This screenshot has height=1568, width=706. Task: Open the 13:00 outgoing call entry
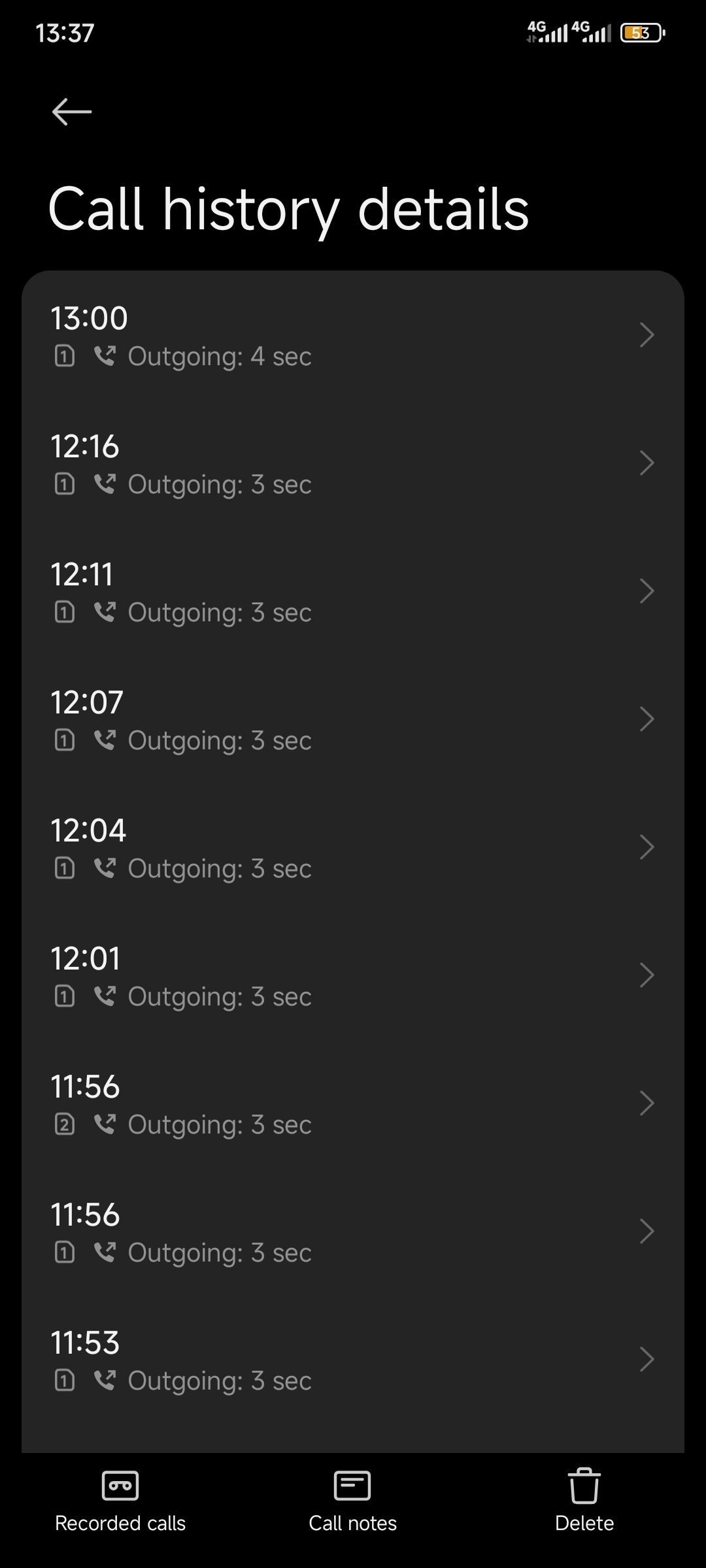(353, 336)
